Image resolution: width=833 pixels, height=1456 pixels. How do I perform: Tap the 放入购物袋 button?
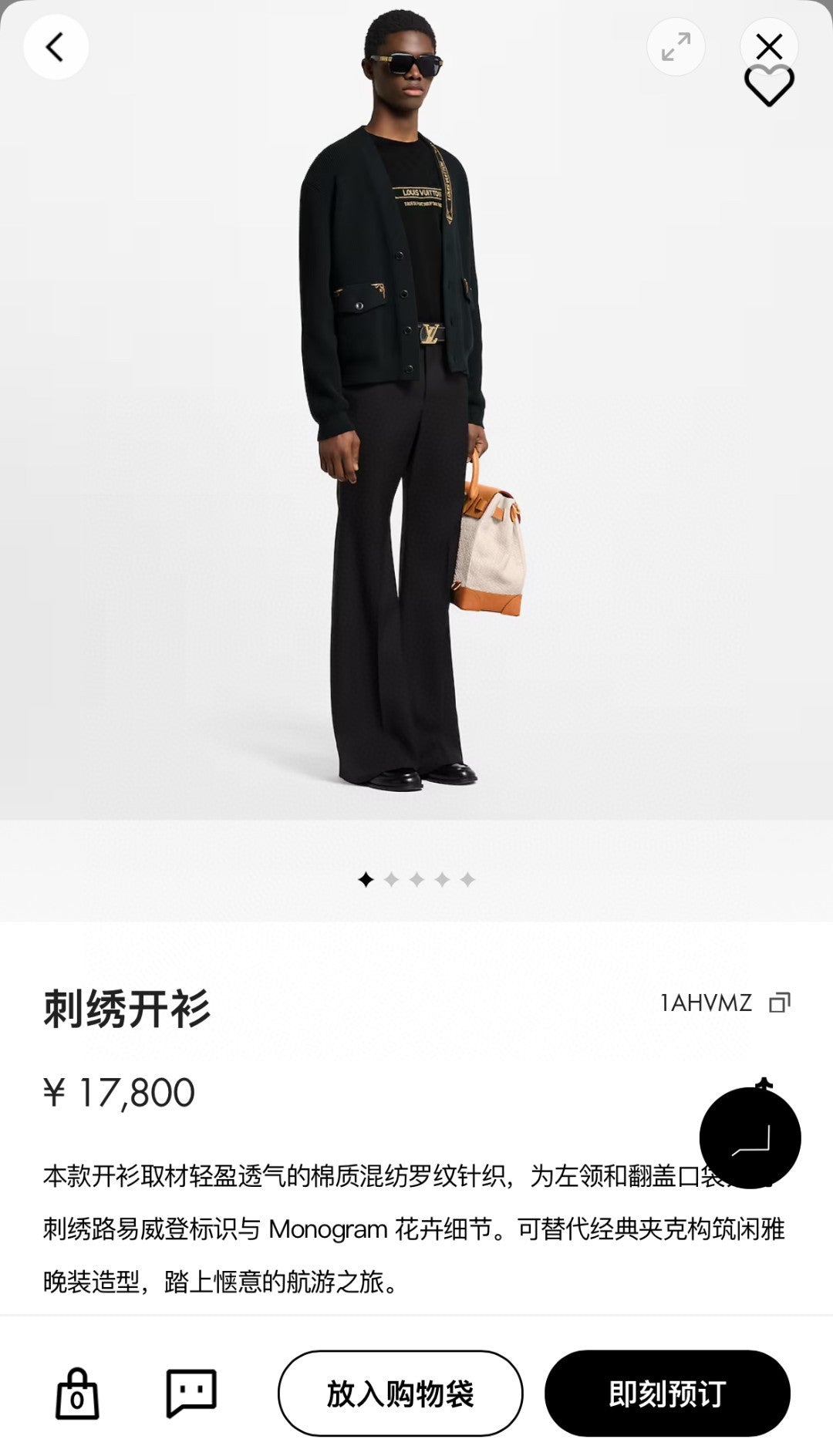pos(400,1394)
